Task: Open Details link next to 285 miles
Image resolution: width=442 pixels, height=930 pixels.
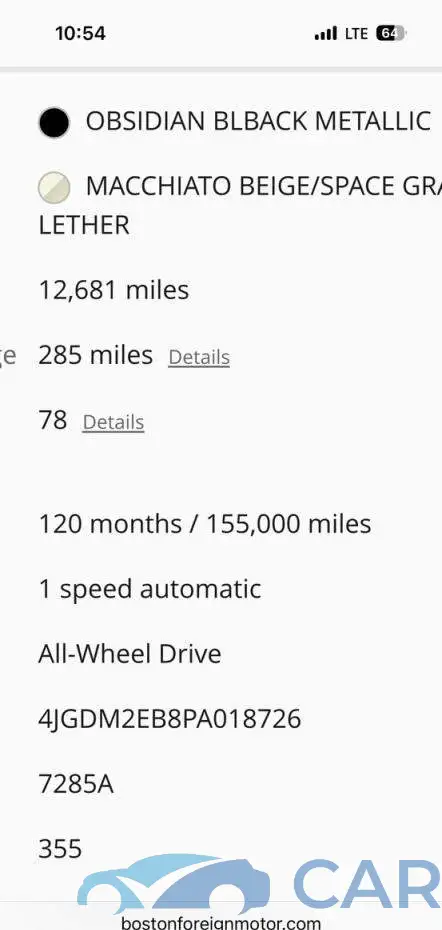Action: pos(199,357)
